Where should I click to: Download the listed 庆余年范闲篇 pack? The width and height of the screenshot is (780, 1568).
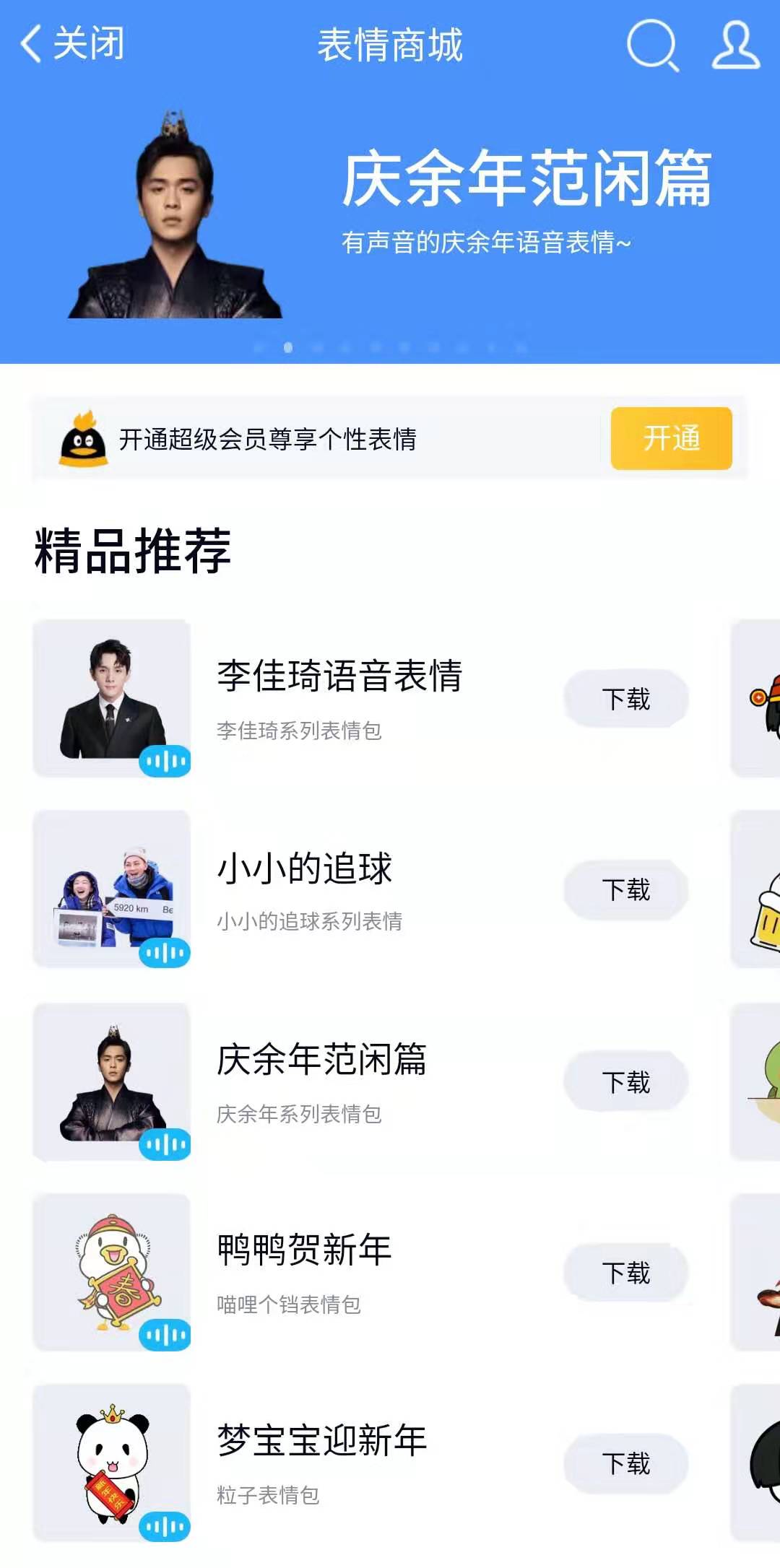[x=625, y=1081]
